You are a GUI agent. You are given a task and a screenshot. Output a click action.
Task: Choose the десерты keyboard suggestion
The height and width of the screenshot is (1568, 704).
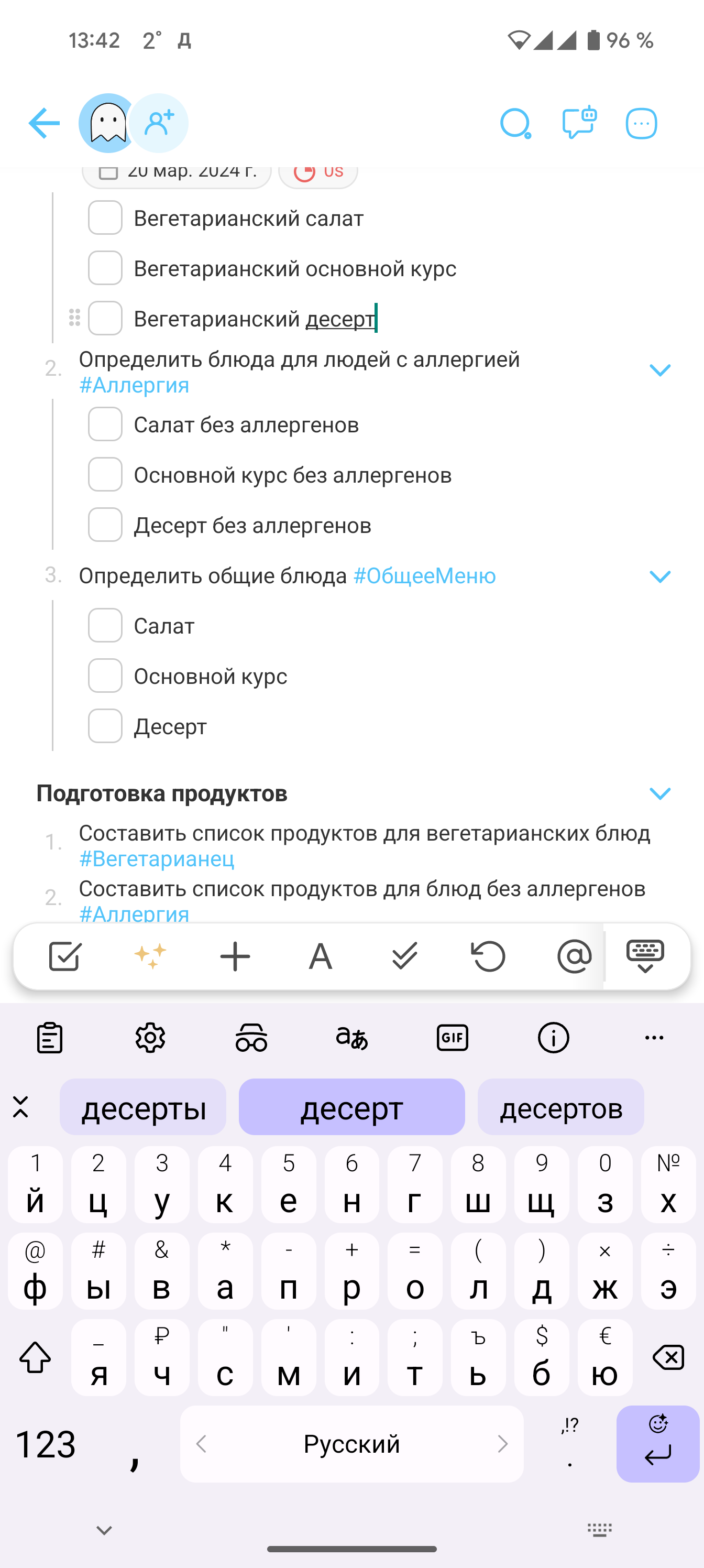click(143, 1107)
